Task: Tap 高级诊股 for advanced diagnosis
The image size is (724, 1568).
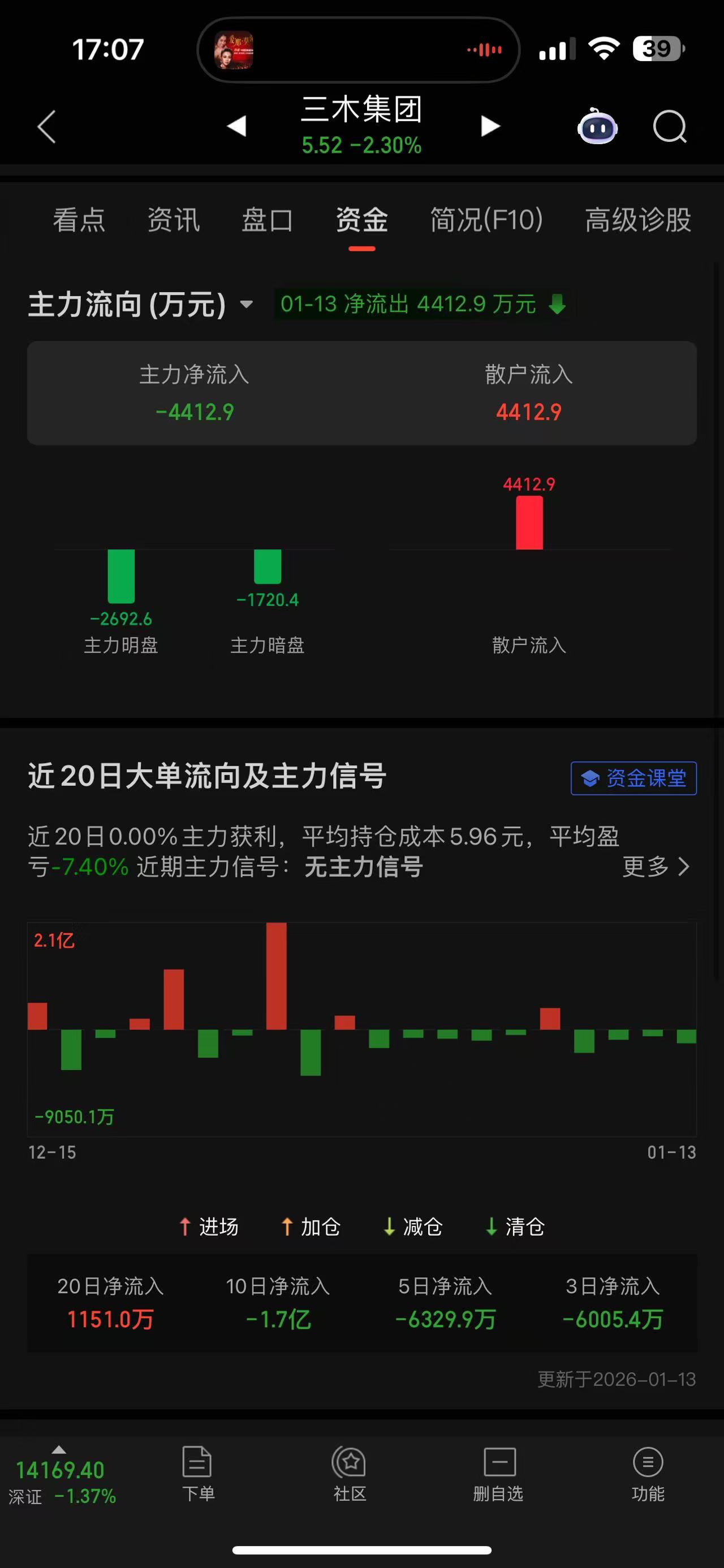Action: pos(637,220)
